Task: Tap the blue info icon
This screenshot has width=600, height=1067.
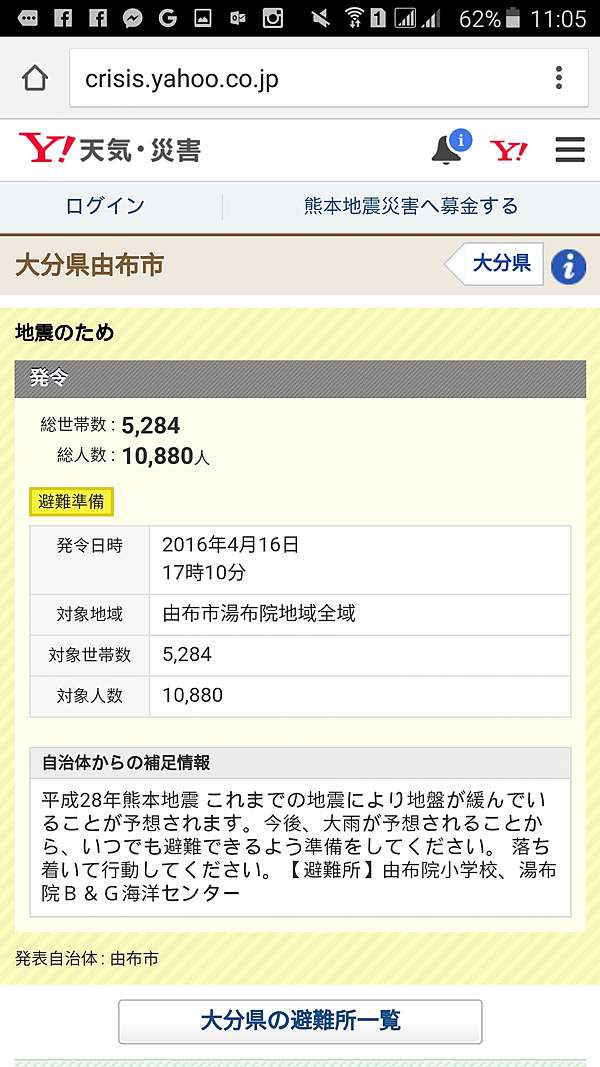Action: tap(569, 266)
